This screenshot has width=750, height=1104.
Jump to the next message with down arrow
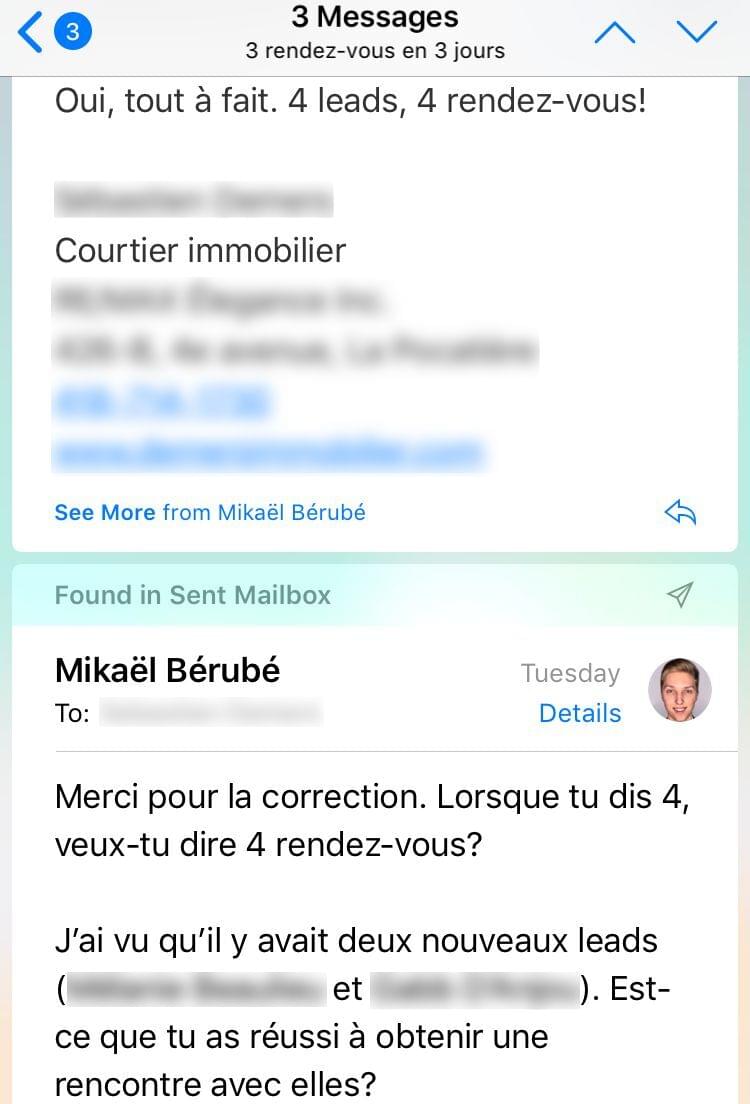tap(697, 32)
